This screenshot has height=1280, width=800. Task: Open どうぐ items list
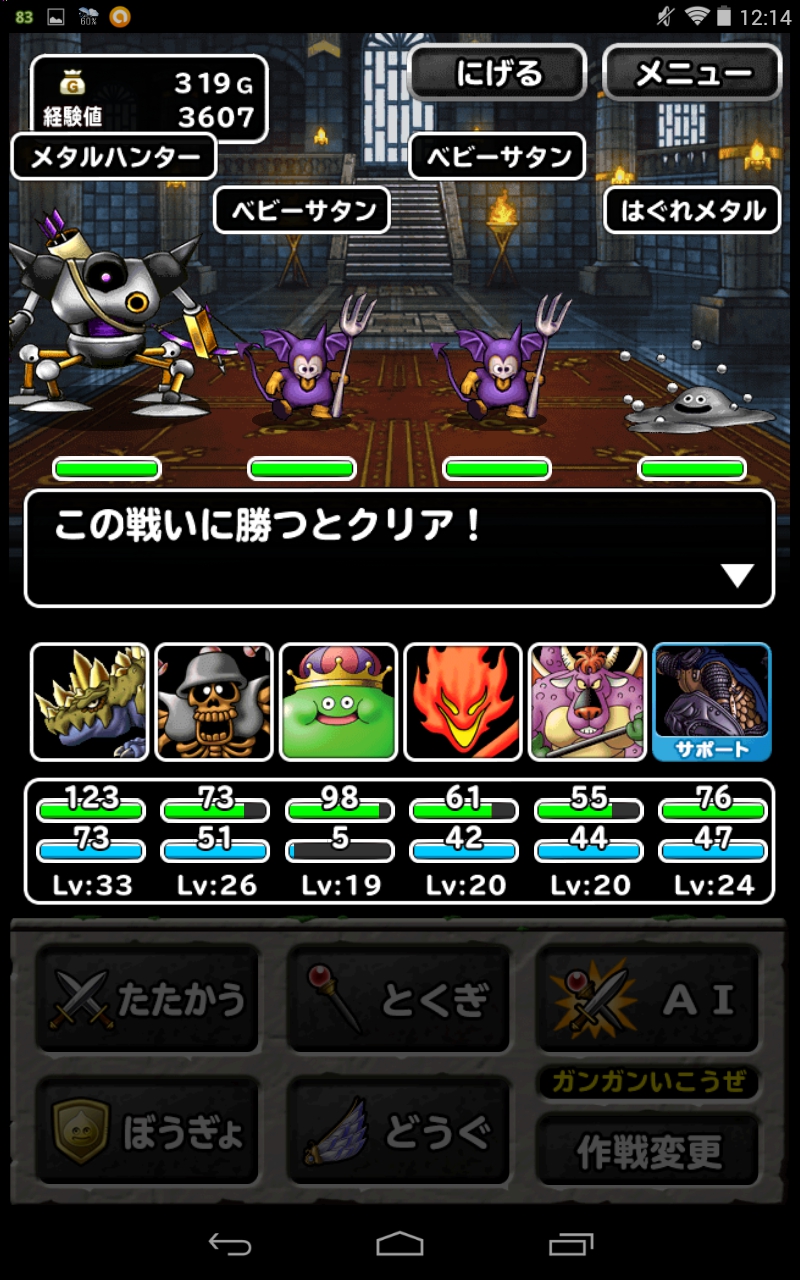tap(398, 1133)
